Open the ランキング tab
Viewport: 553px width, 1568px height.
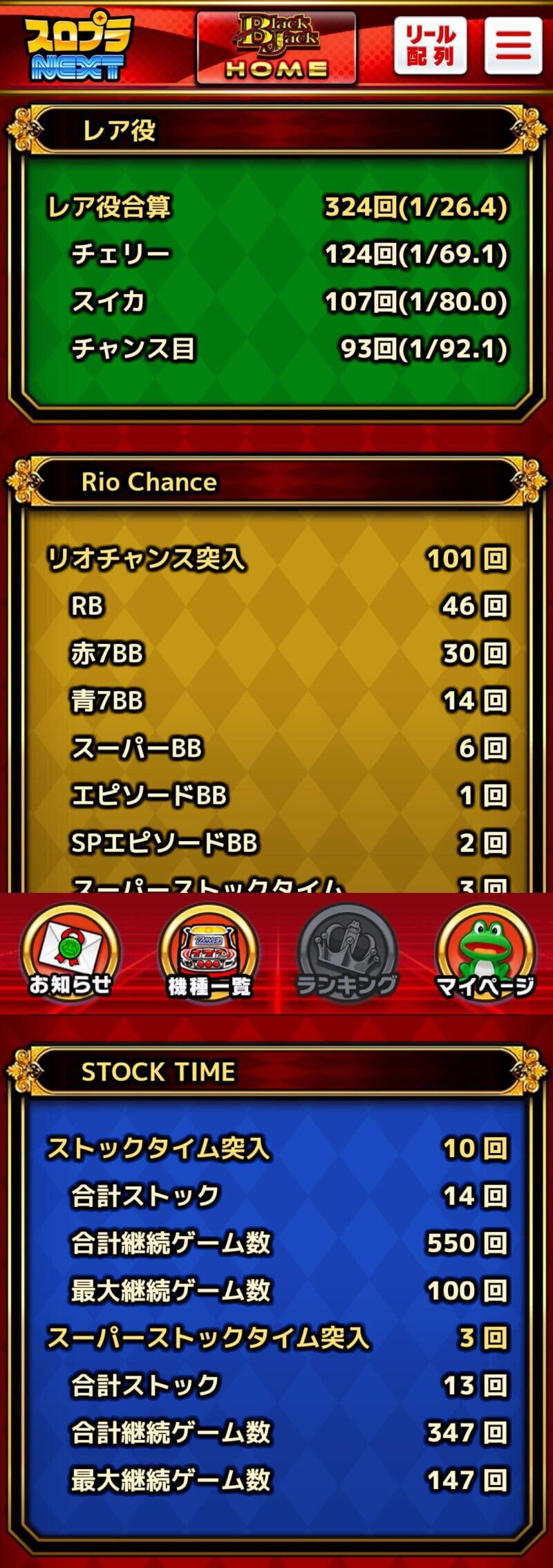[x=347, y=953]
